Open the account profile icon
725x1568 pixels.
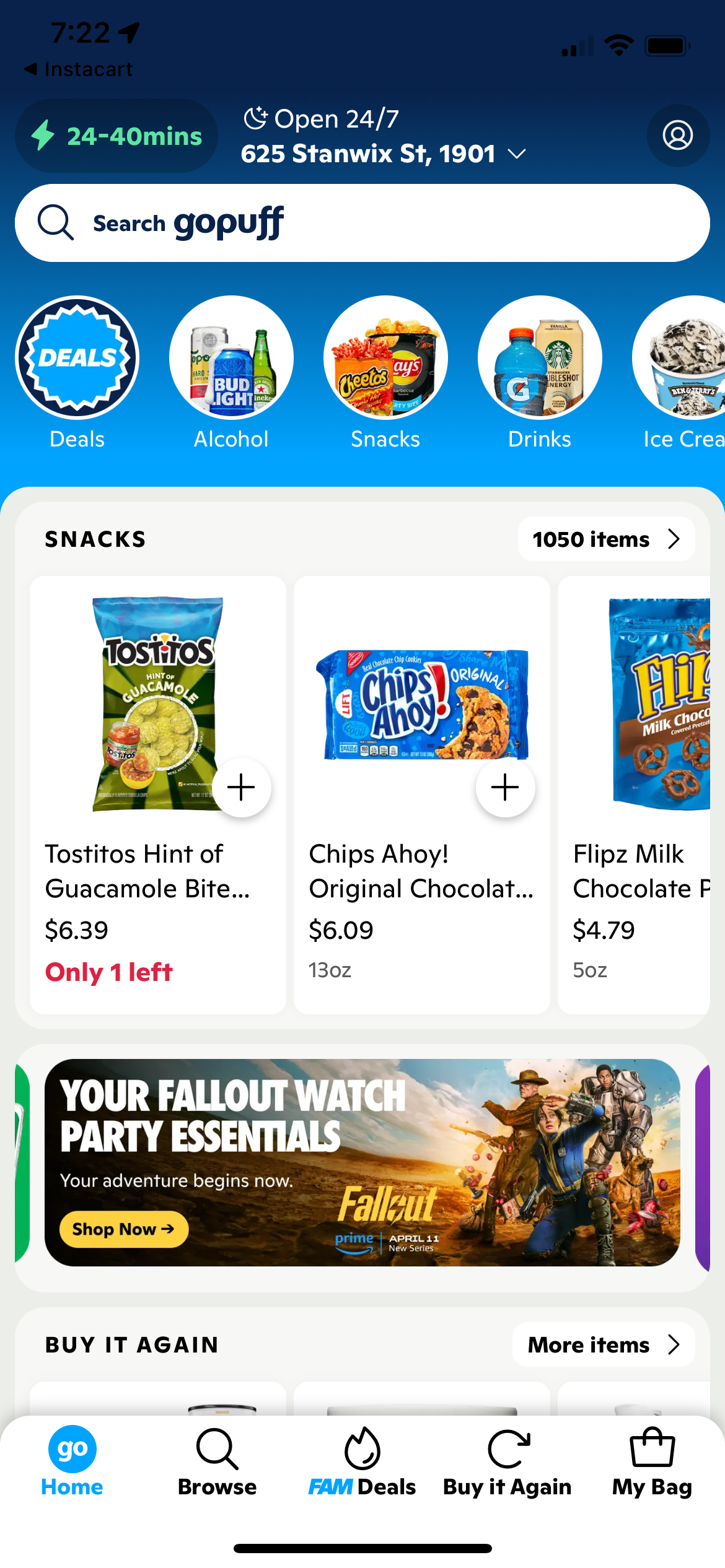[677, 136]
